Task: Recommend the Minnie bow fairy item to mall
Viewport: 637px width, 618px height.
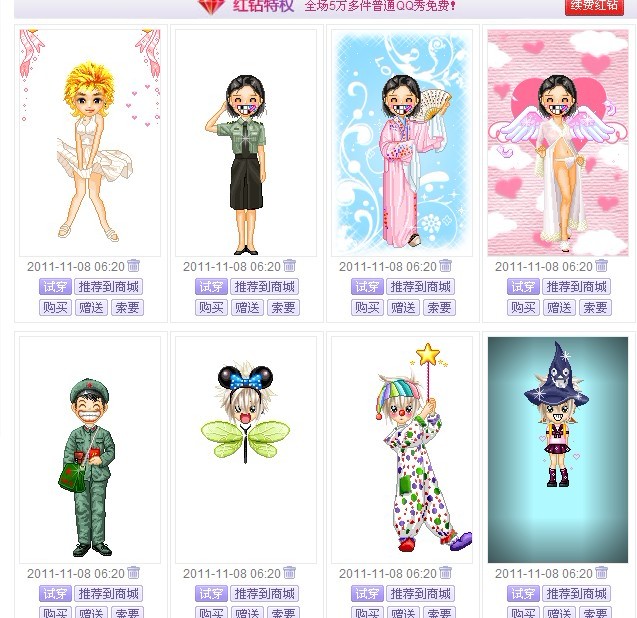Action: (x=264, y=594)
